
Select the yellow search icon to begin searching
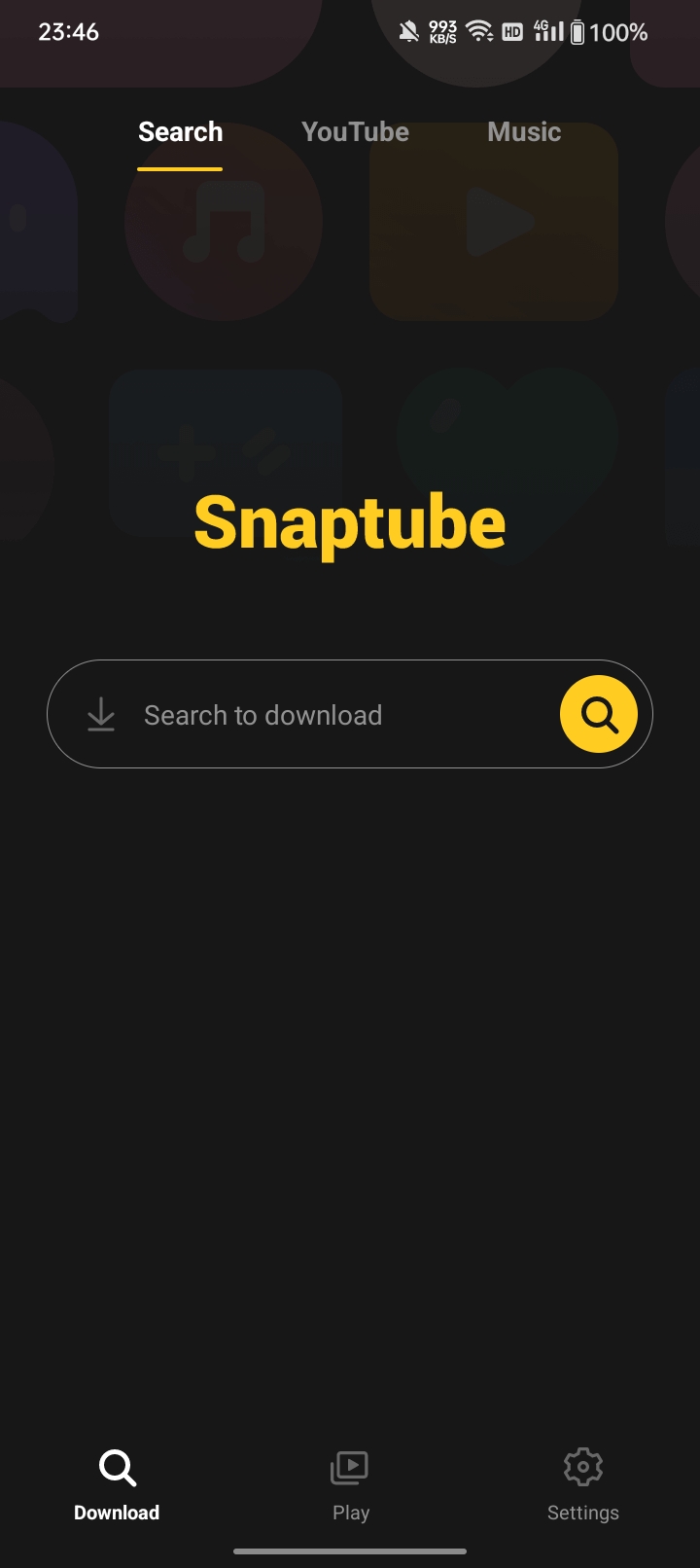coord(598,713)
